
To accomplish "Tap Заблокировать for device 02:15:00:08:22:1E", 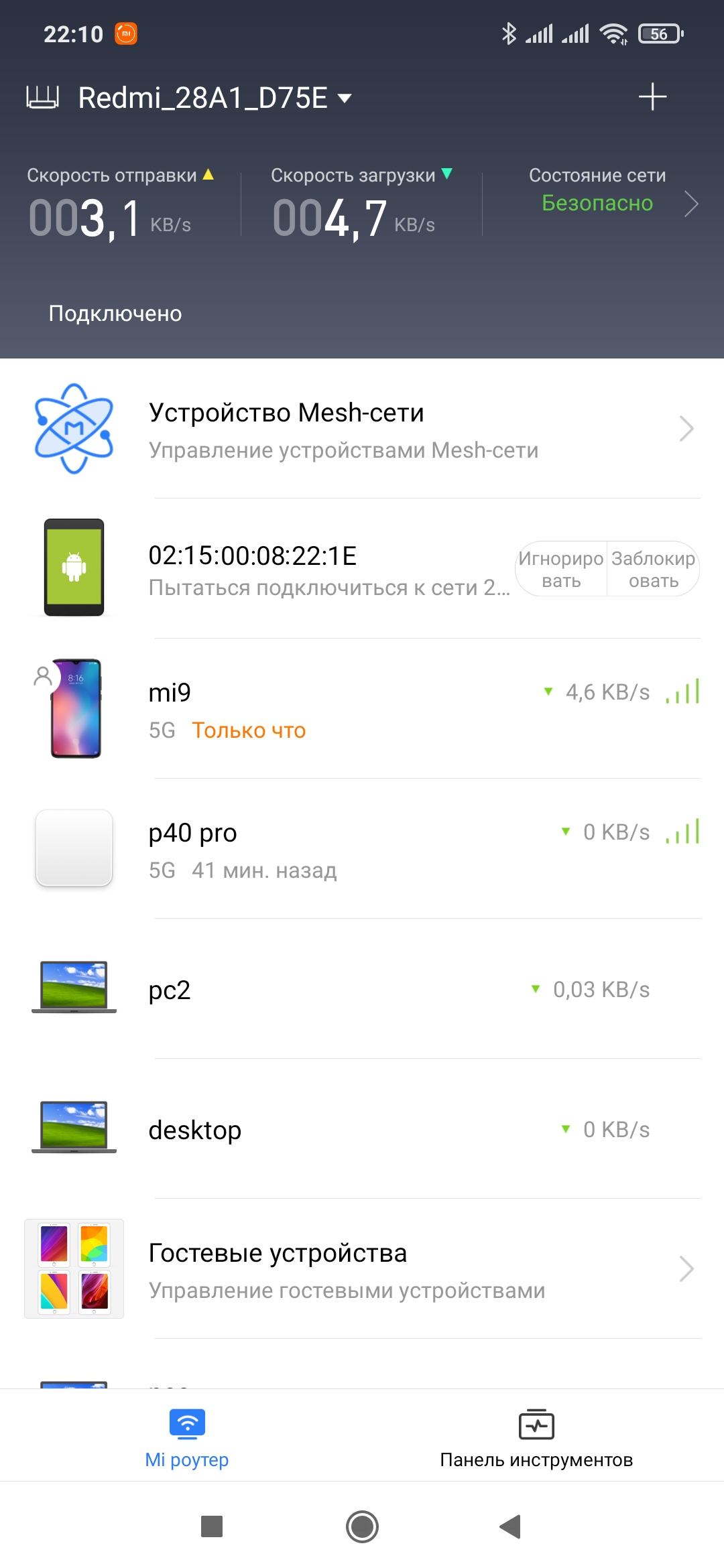I will 654,569.
